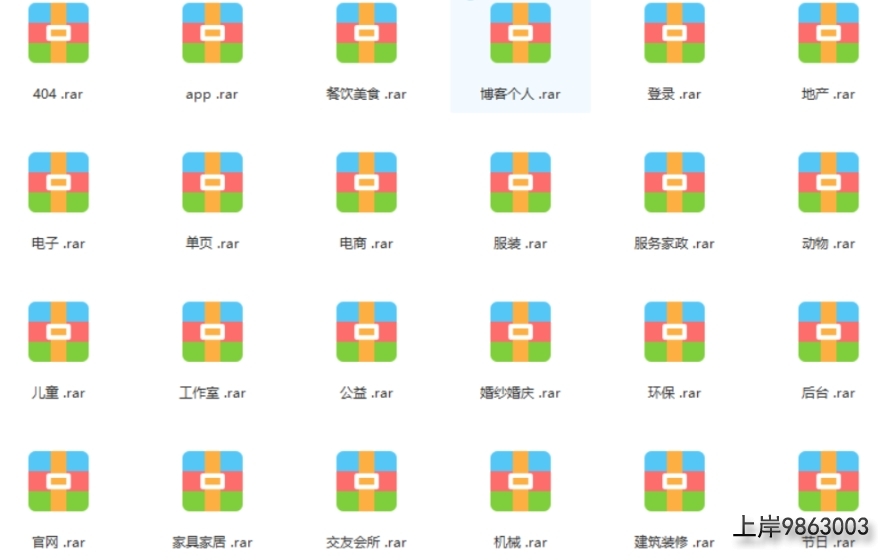The width and height of the screenshot is (888, 560).
Task: Open the 404 .rar archive
Action: [58, 33]
